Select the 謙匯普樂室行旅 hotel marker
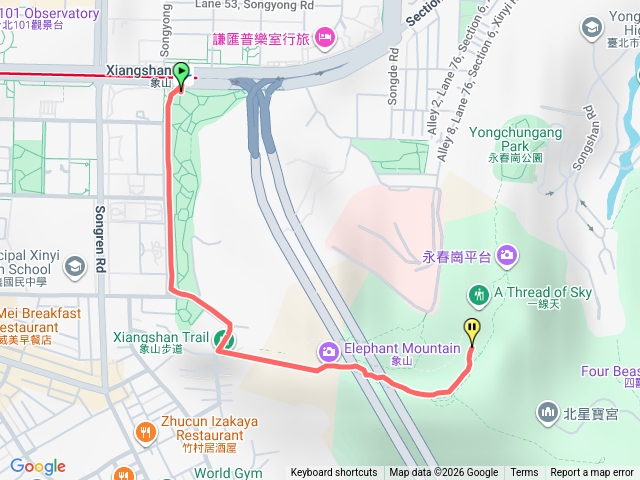The height and width of the screenshot is (480, 640). coord(324,38)
